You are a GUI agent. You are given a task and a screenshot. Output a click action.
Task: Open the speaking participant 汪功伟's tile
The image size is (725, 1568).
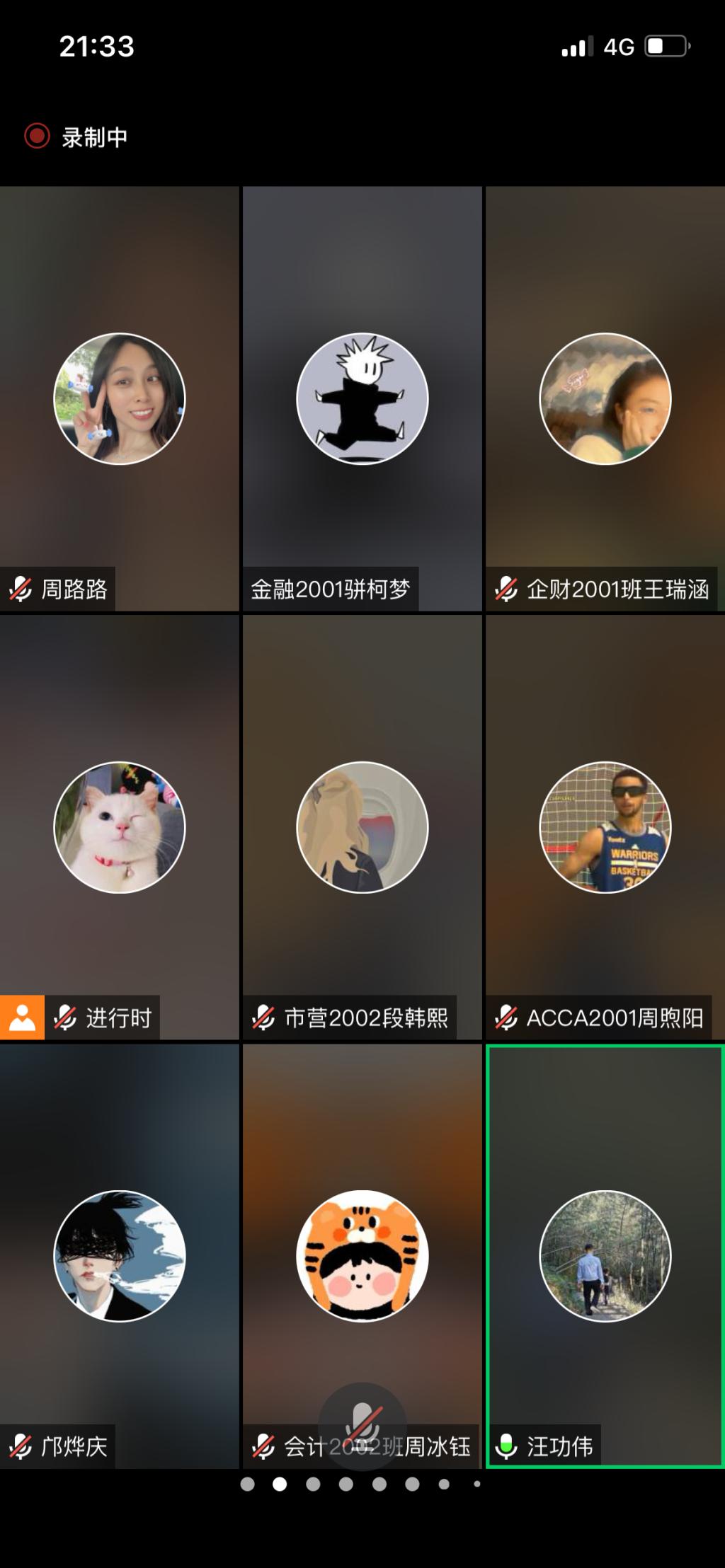click(x=605, y=1255)
